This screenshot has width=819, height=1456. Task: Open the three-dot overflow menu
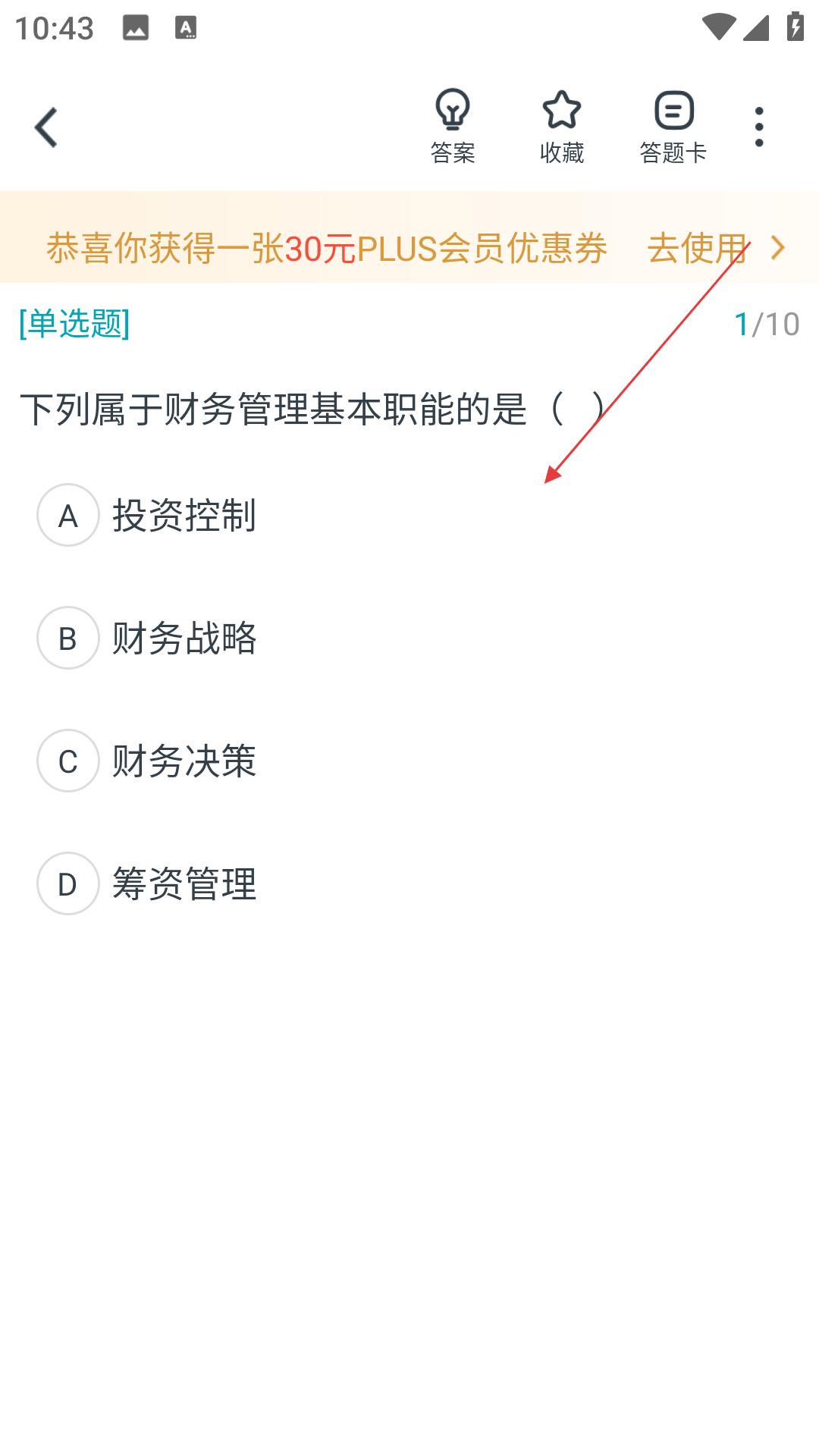pyautogui.click(x=759, y=127)
